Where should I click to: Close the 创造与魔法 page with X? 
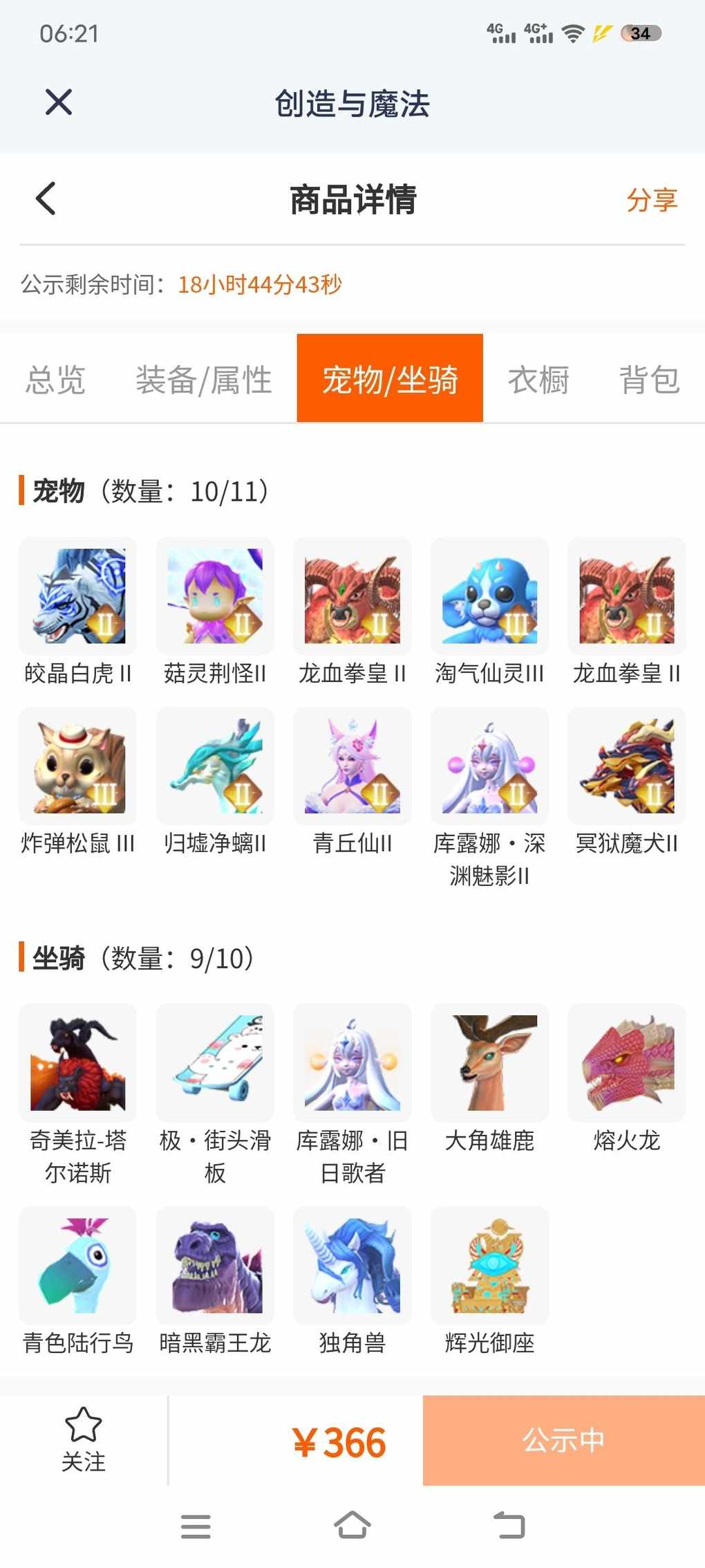tap(59, 102)
